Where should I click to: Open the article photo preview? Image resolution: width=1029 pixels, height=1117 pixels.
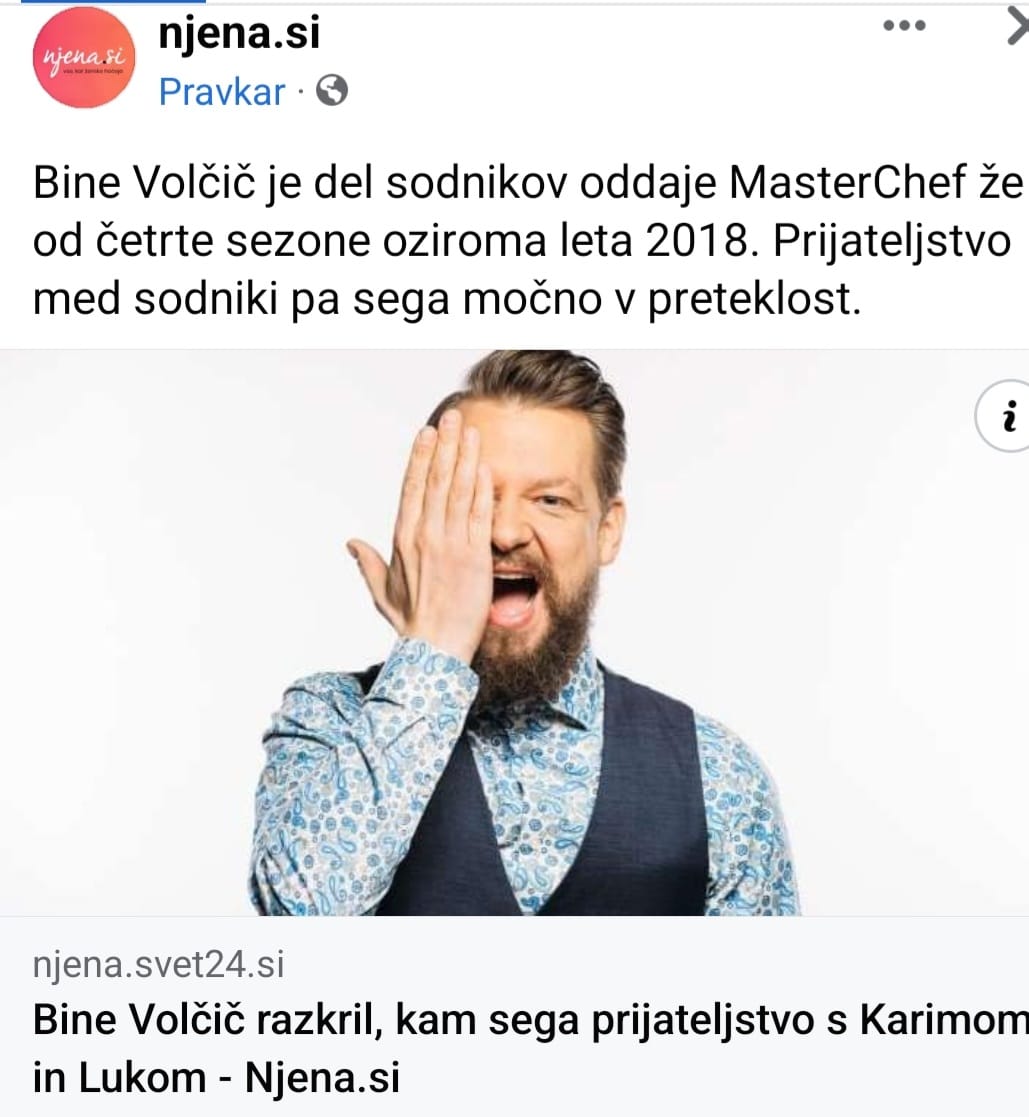tap(514, 632)
